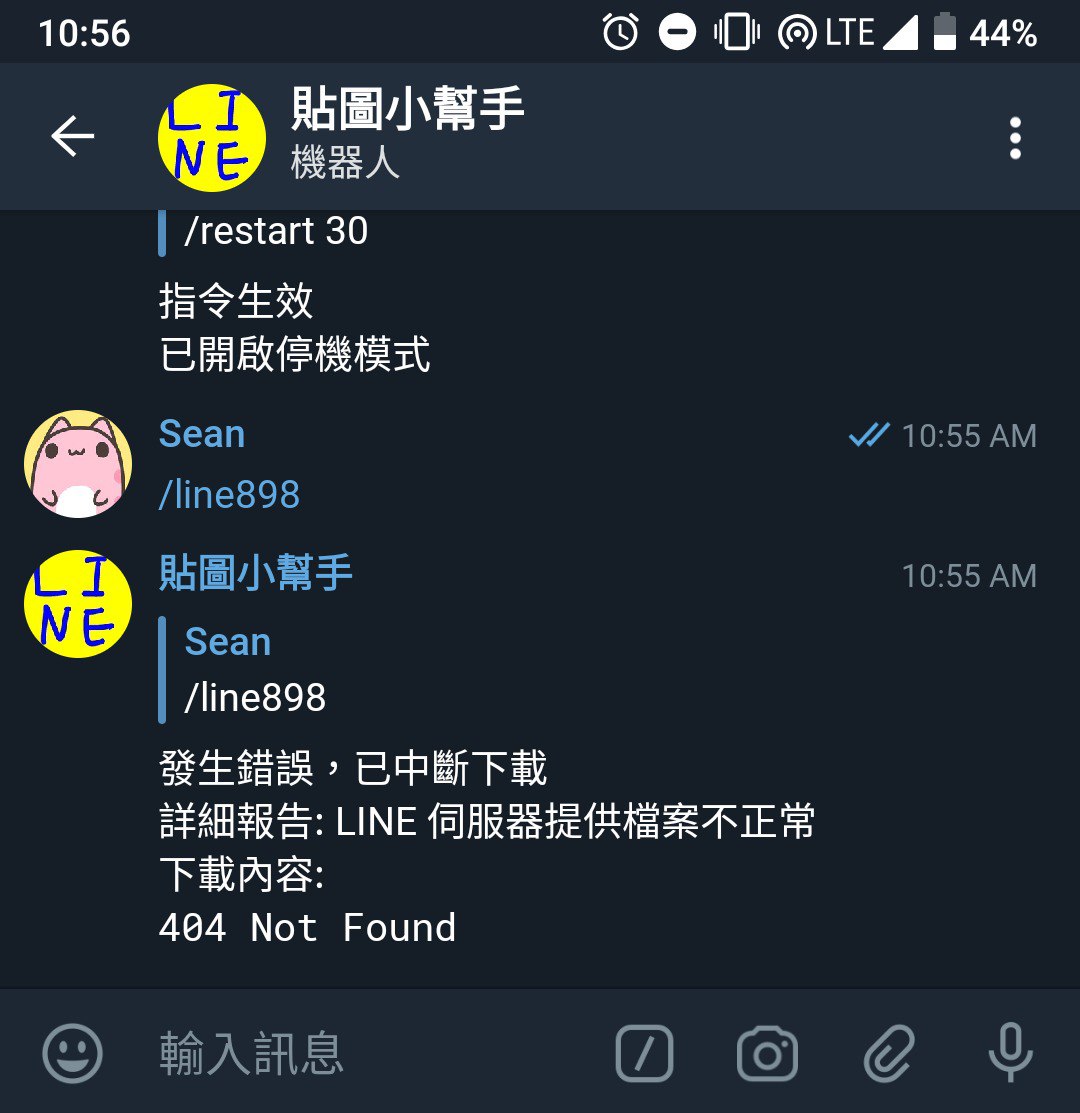This screenshot has height=1113, width=1080.
Task: Go back from the bot chat
Action: pyautogui.click(x=72, y=137)
